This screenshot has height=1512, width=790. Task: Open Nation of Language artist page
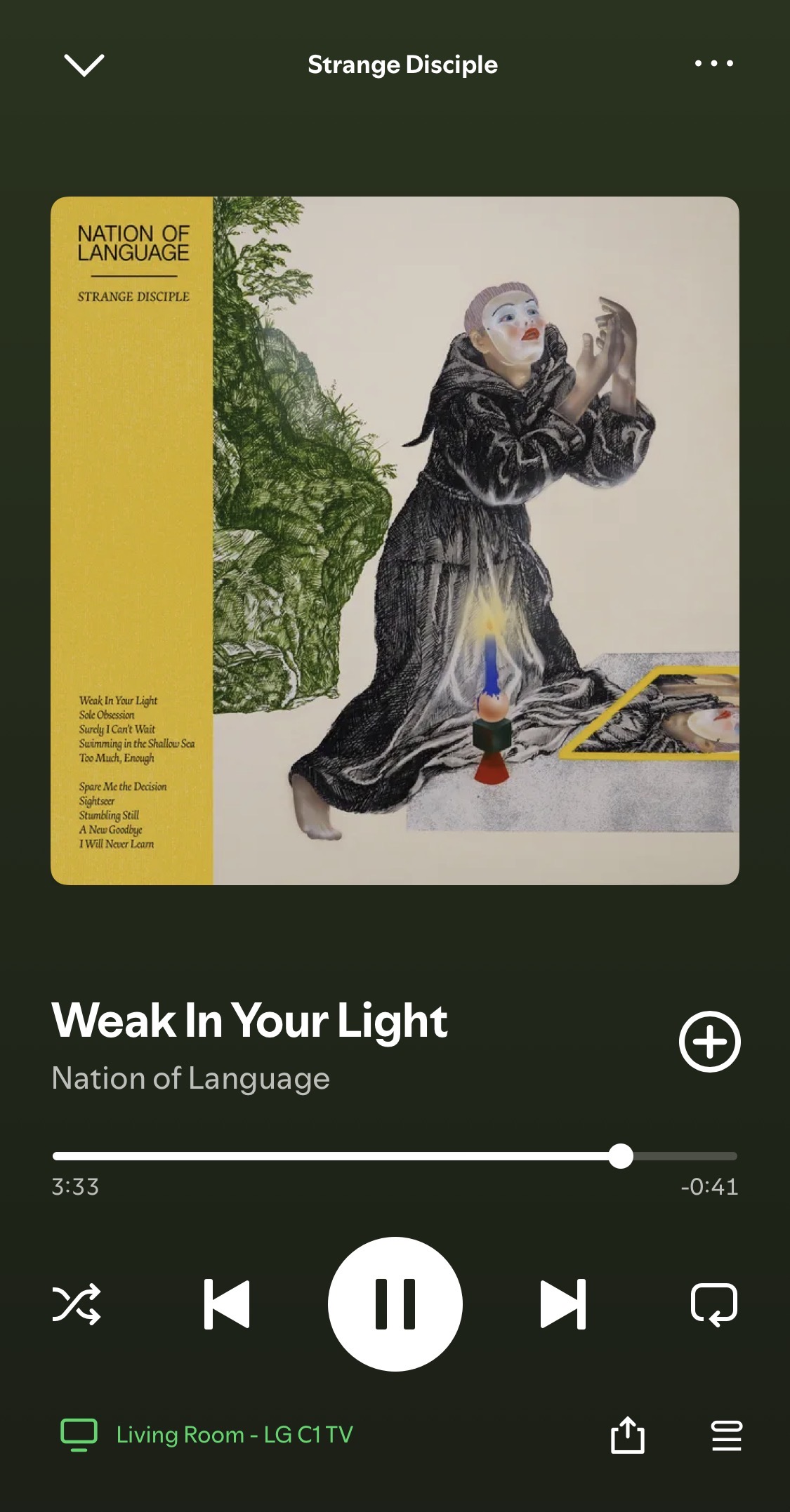[190, 1078]
